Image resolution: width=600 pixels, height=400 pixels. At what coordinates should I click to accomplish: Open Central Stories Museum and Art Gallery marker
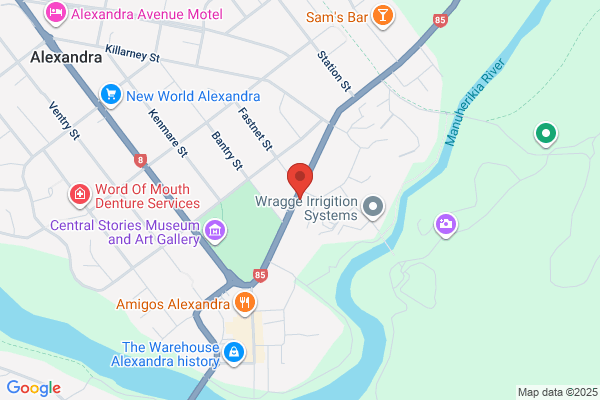click(x=215, y=231)
